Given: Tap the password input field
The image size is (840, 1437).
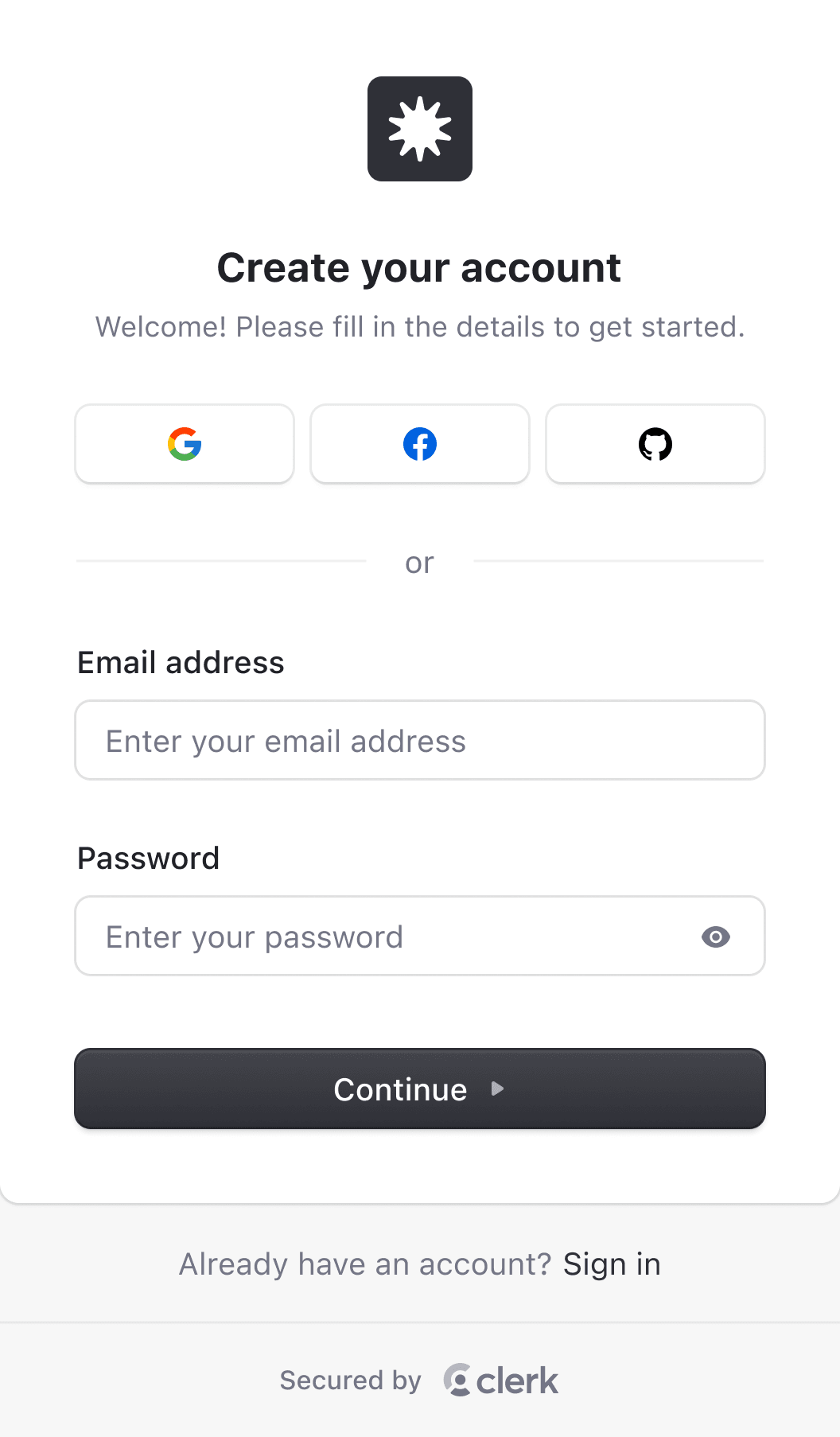Looking at the screenshot, I should tap(390, 937).
